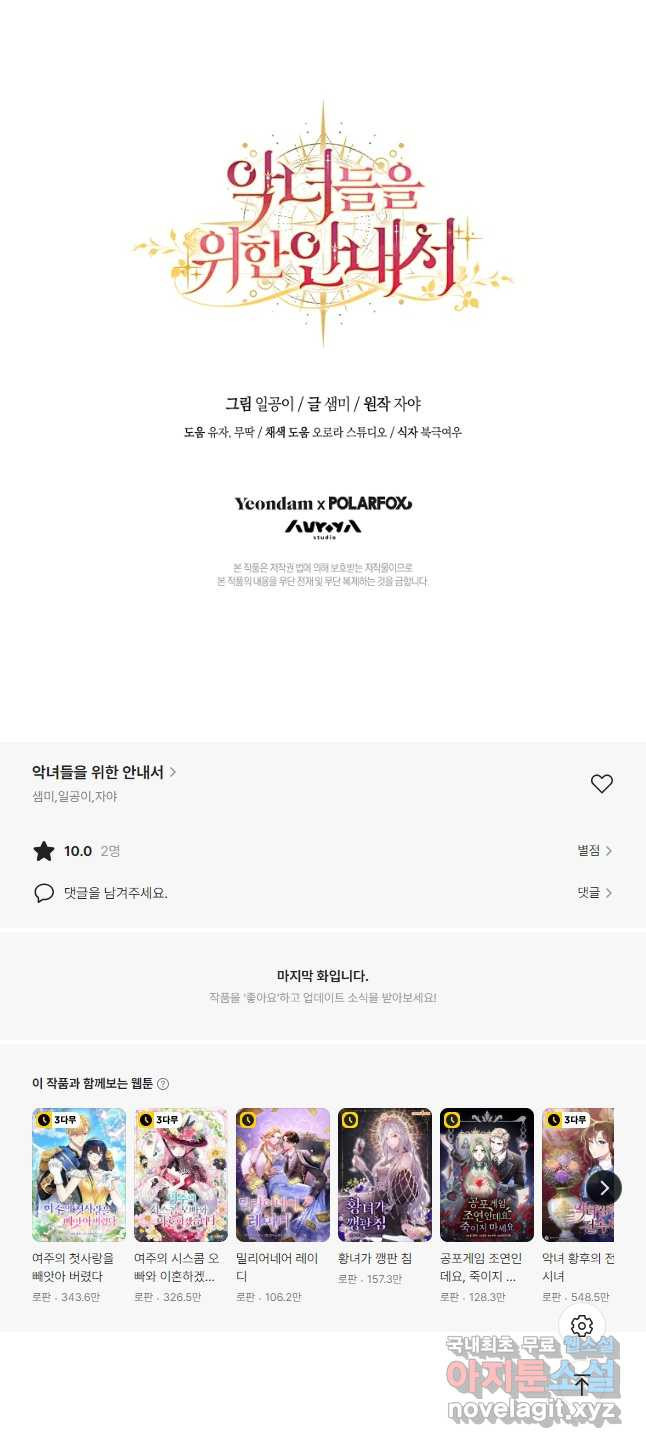
Task: Open the 악녀들을 위한 안내서 title page
Action: (x=104, y=772)
